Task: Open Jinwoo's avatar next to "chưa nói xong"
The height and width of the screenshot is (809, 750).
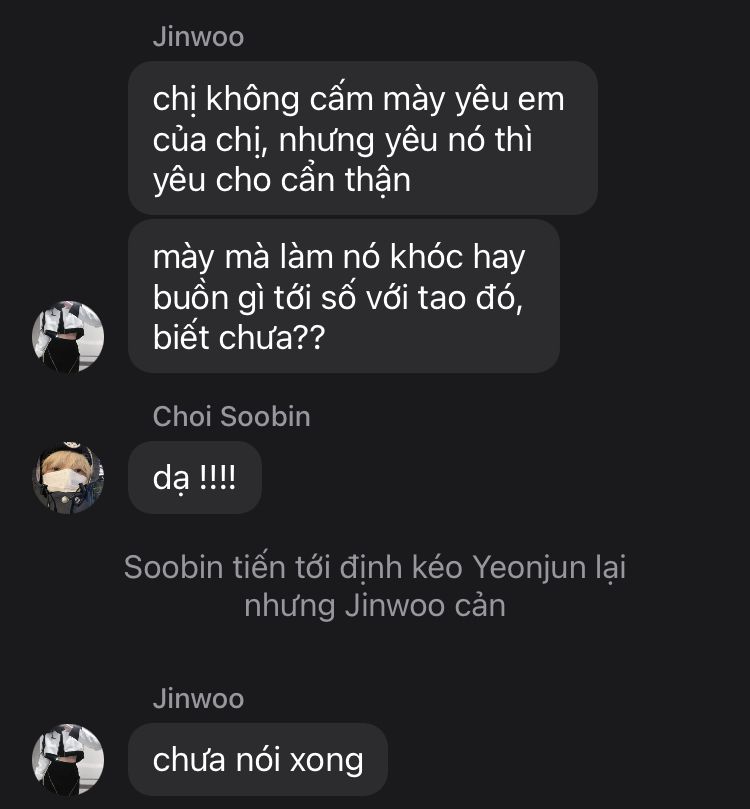Action: pyautogui.click(x=68, y=760)
